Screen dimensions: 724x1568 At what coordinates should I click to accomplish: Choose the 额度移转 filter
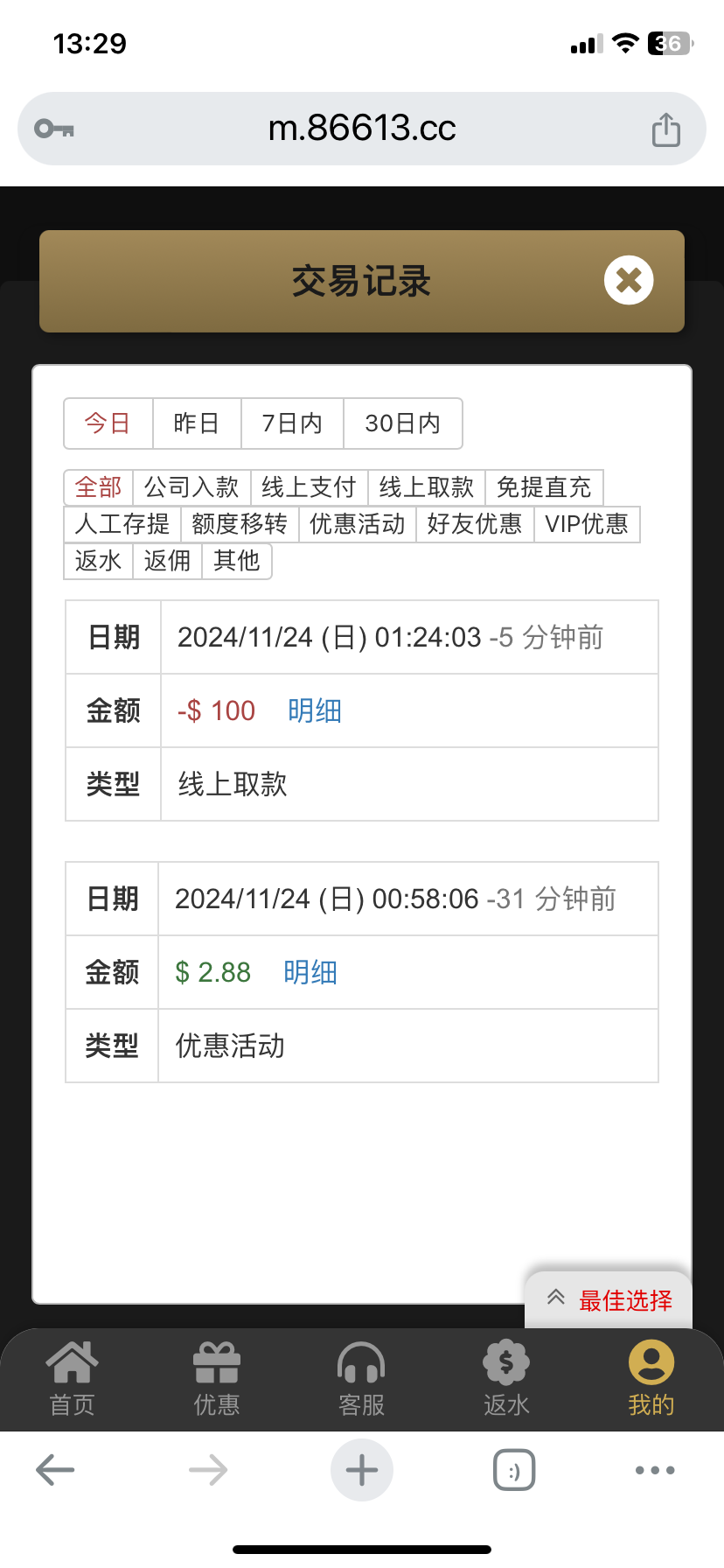(240, 524)
